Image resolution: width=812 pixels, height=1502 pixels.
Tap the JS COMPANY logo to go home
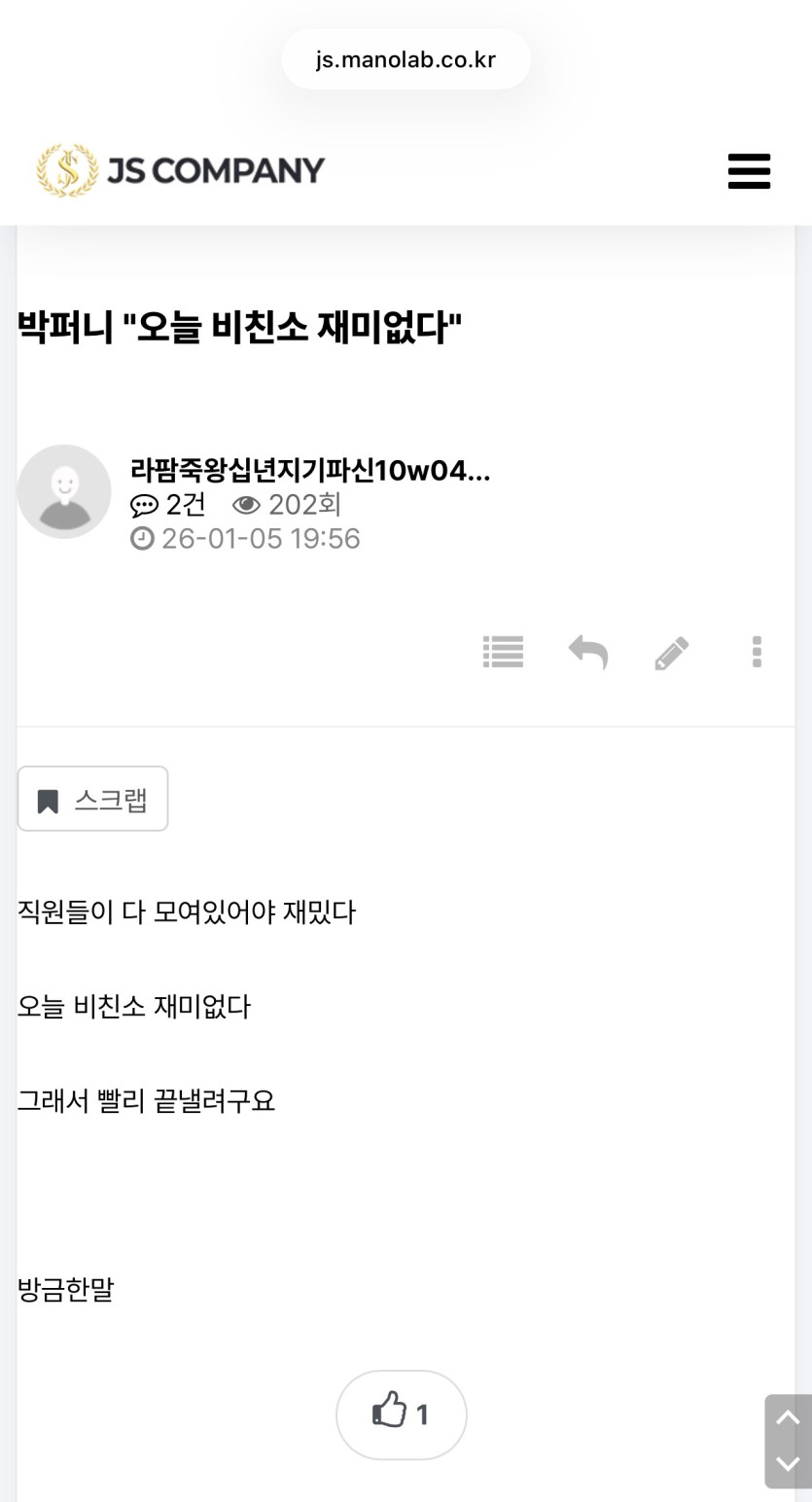181,171
